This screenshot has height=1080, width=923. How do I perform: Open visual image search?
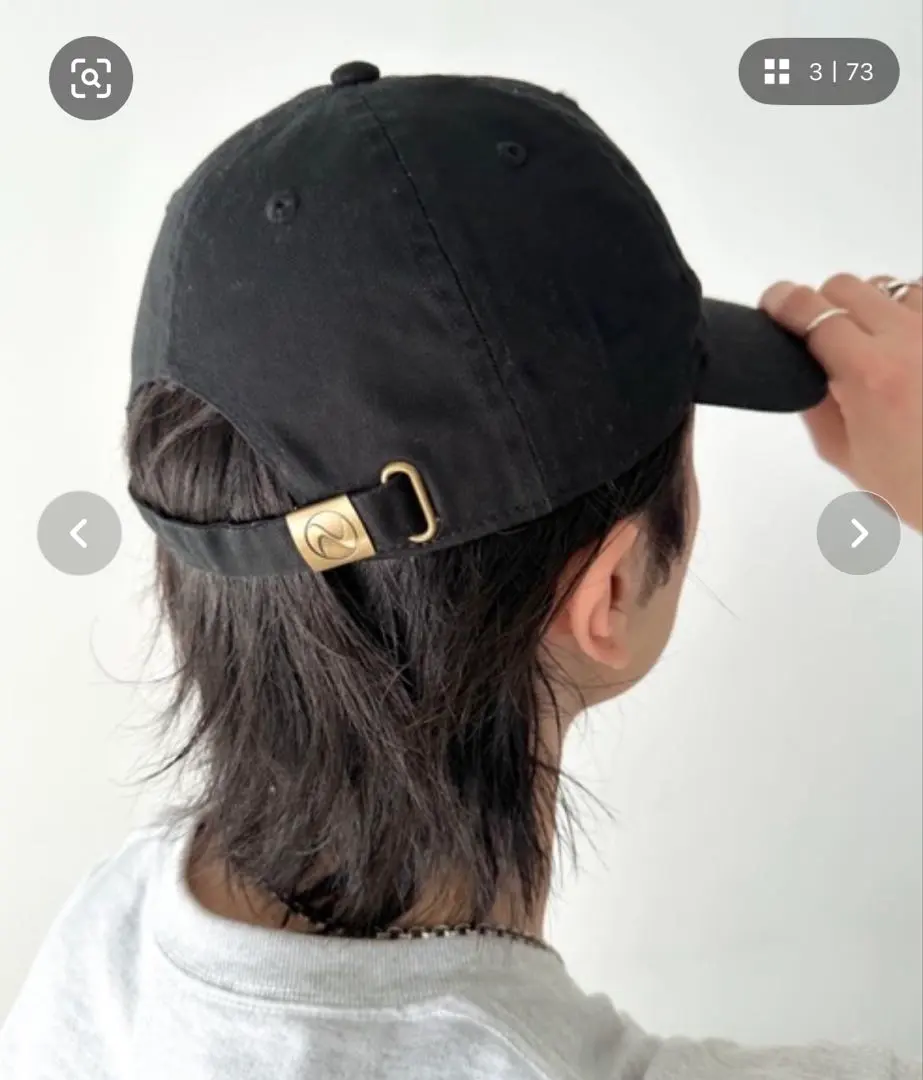tap(91, 78)
